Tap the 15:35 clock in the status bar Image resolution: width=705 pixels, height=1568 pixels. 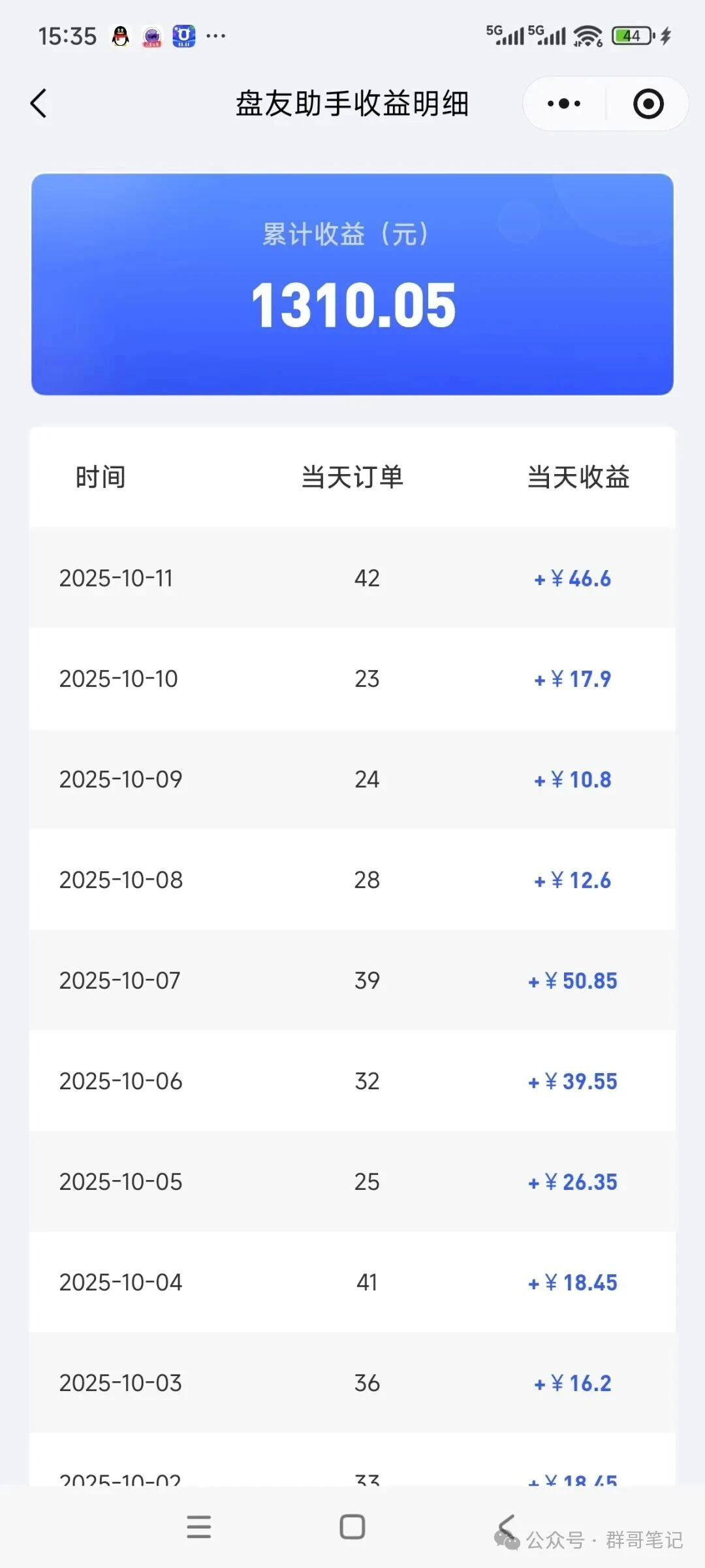coord(69,36)
